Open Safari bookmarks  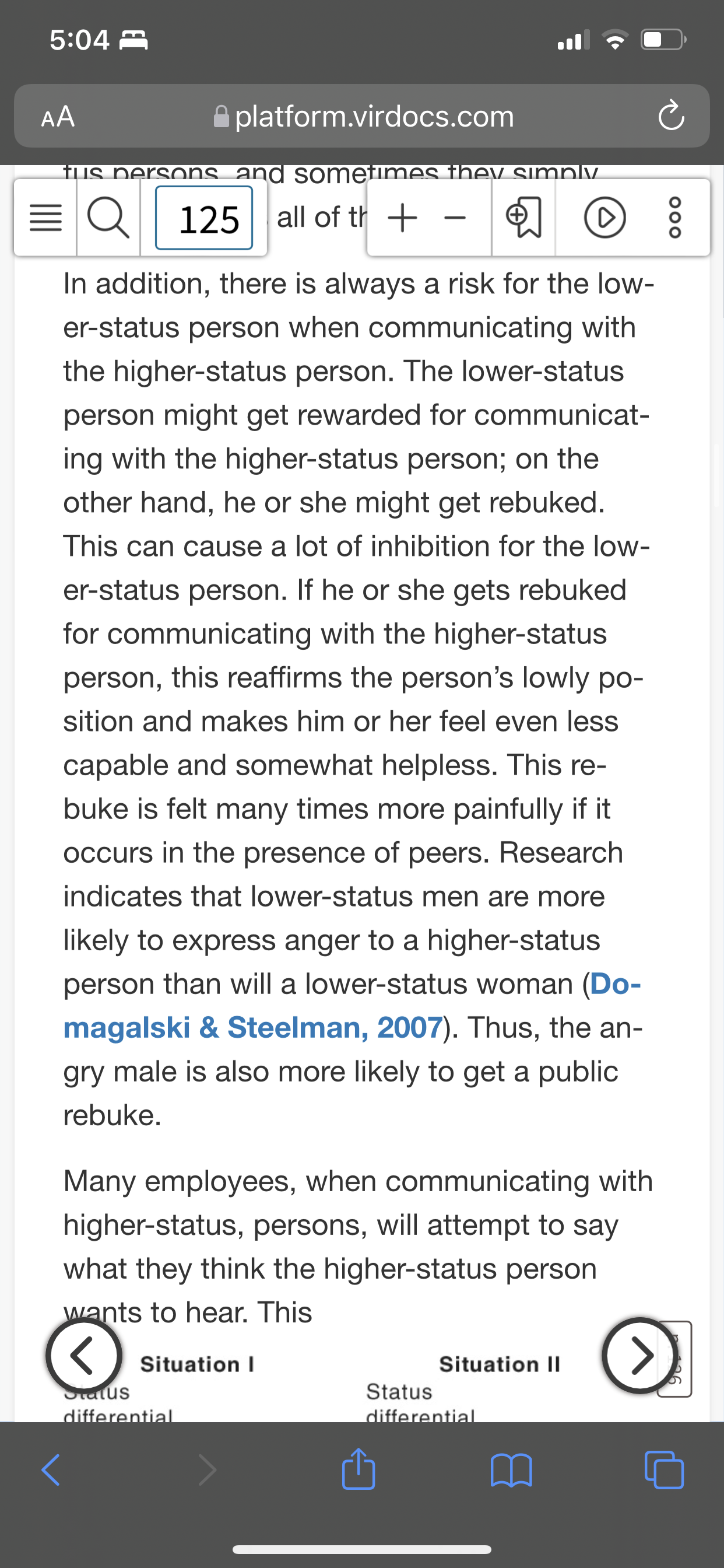point(511,1471)
